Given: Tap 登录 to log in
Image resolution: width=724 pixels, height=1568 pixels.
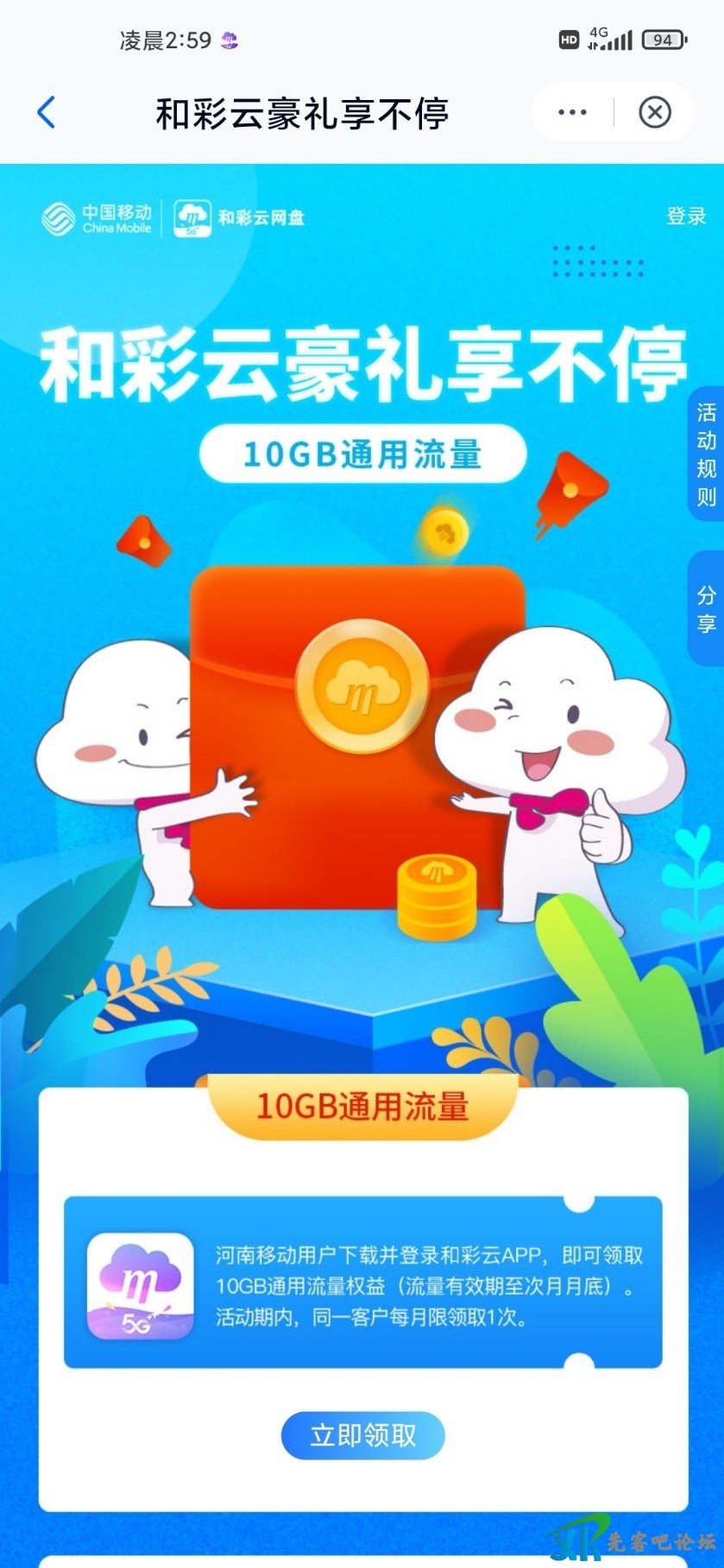Looking at the screenshot, I should coord(686,216).
